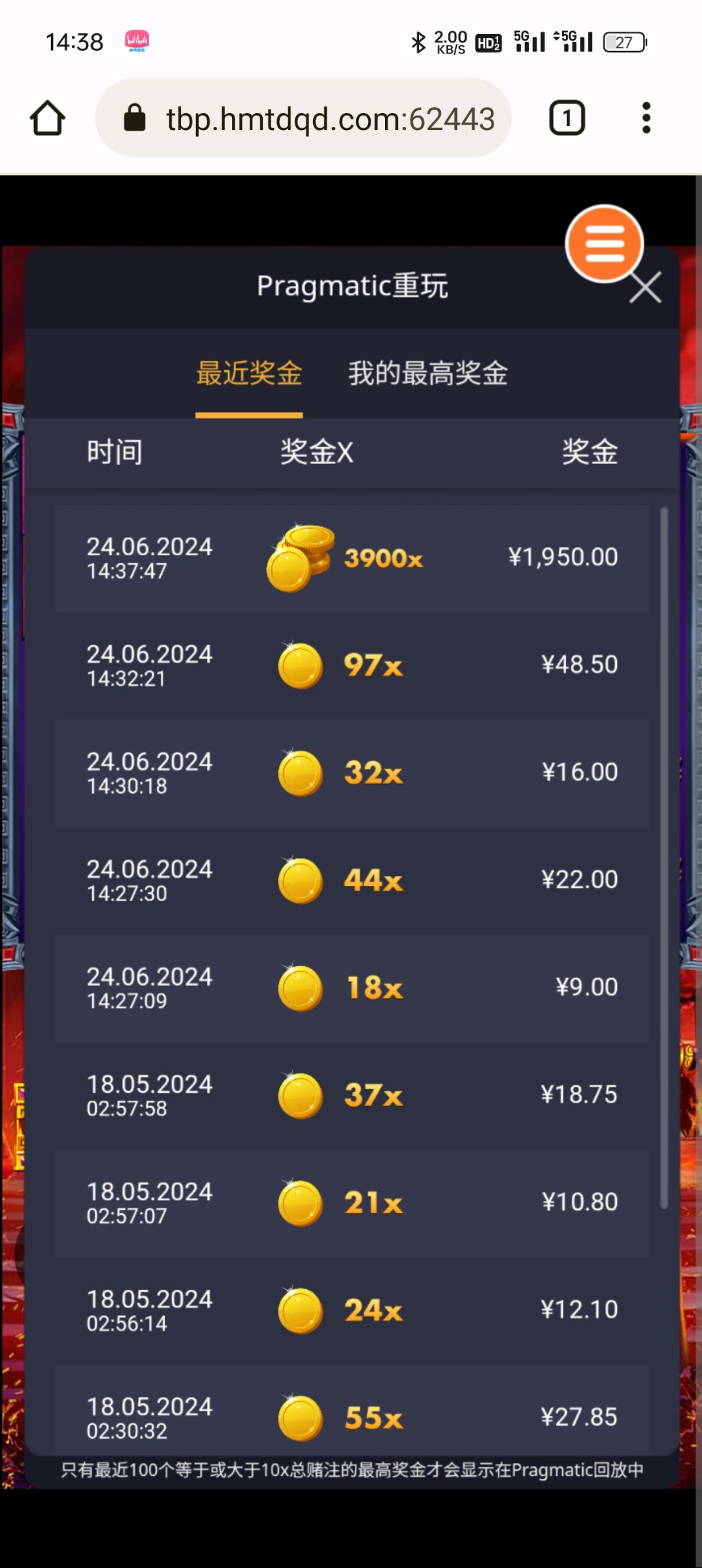Open the 32x replay worth ¥16.00
Screen dimensions: 702x1568
click(x=352, y=773)
